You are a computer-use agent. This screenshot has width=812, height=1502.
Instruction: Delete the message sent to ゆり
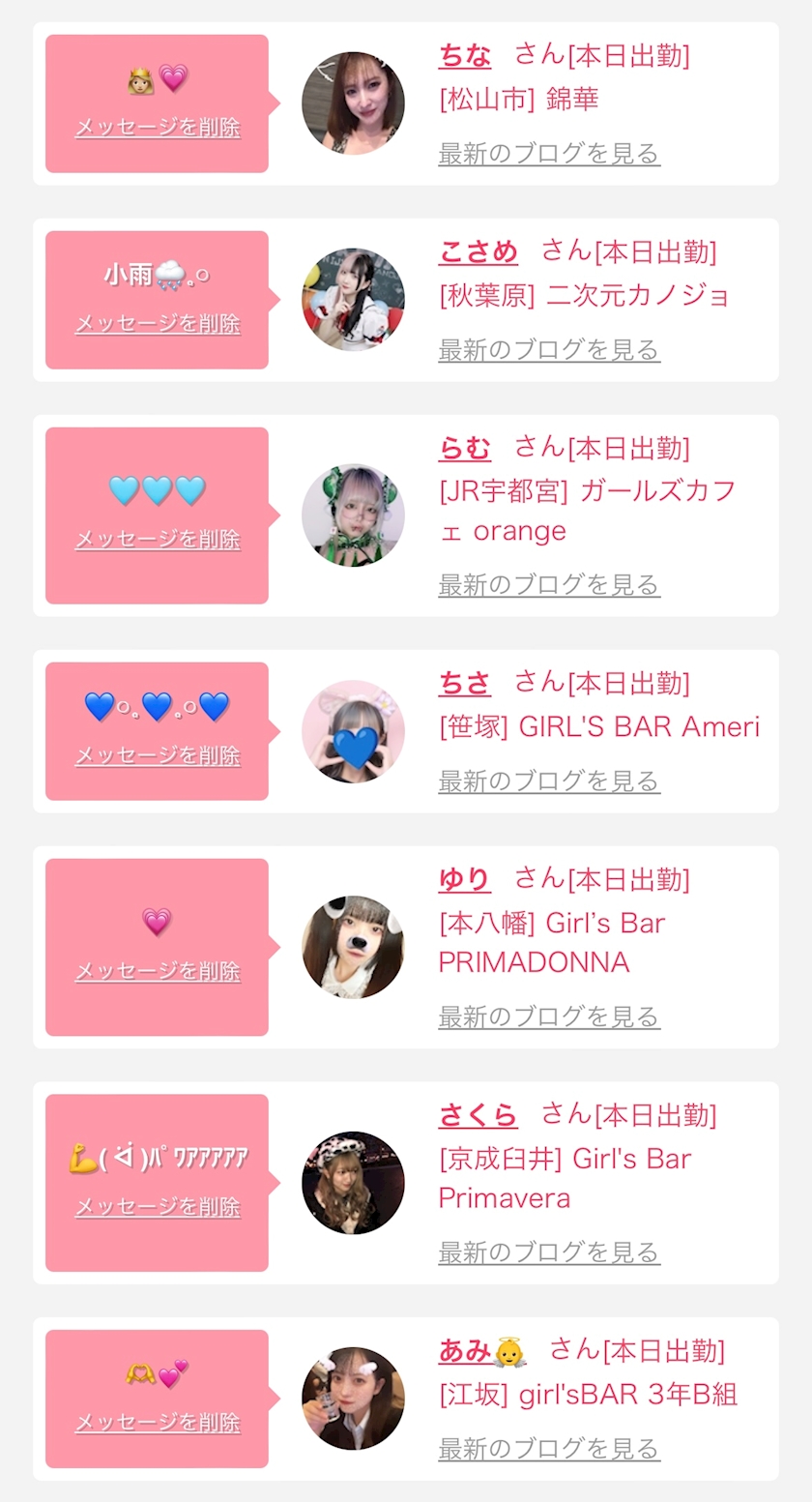(158, 971)
